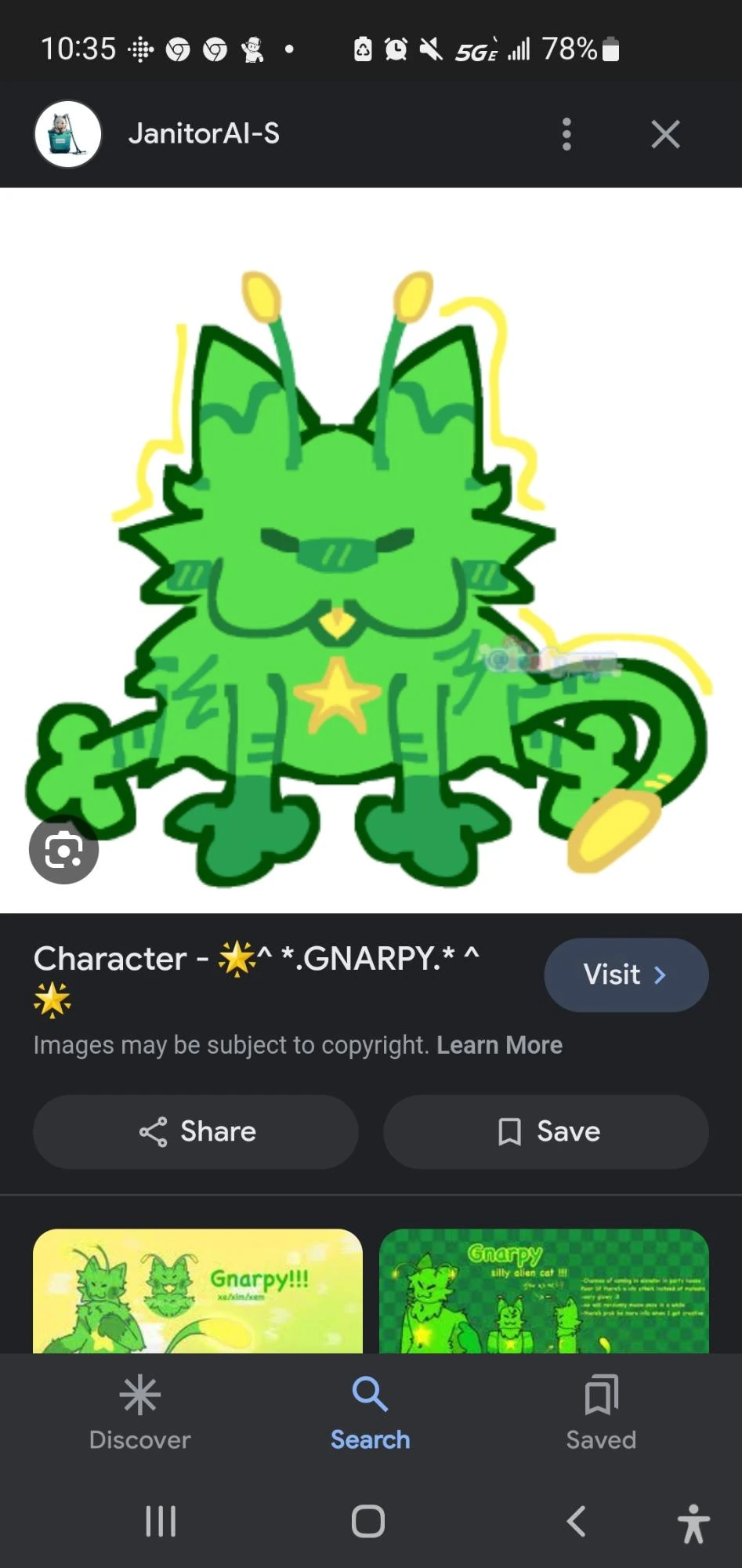Tap the bookmark icon inside the Save button

[509, 1131]
